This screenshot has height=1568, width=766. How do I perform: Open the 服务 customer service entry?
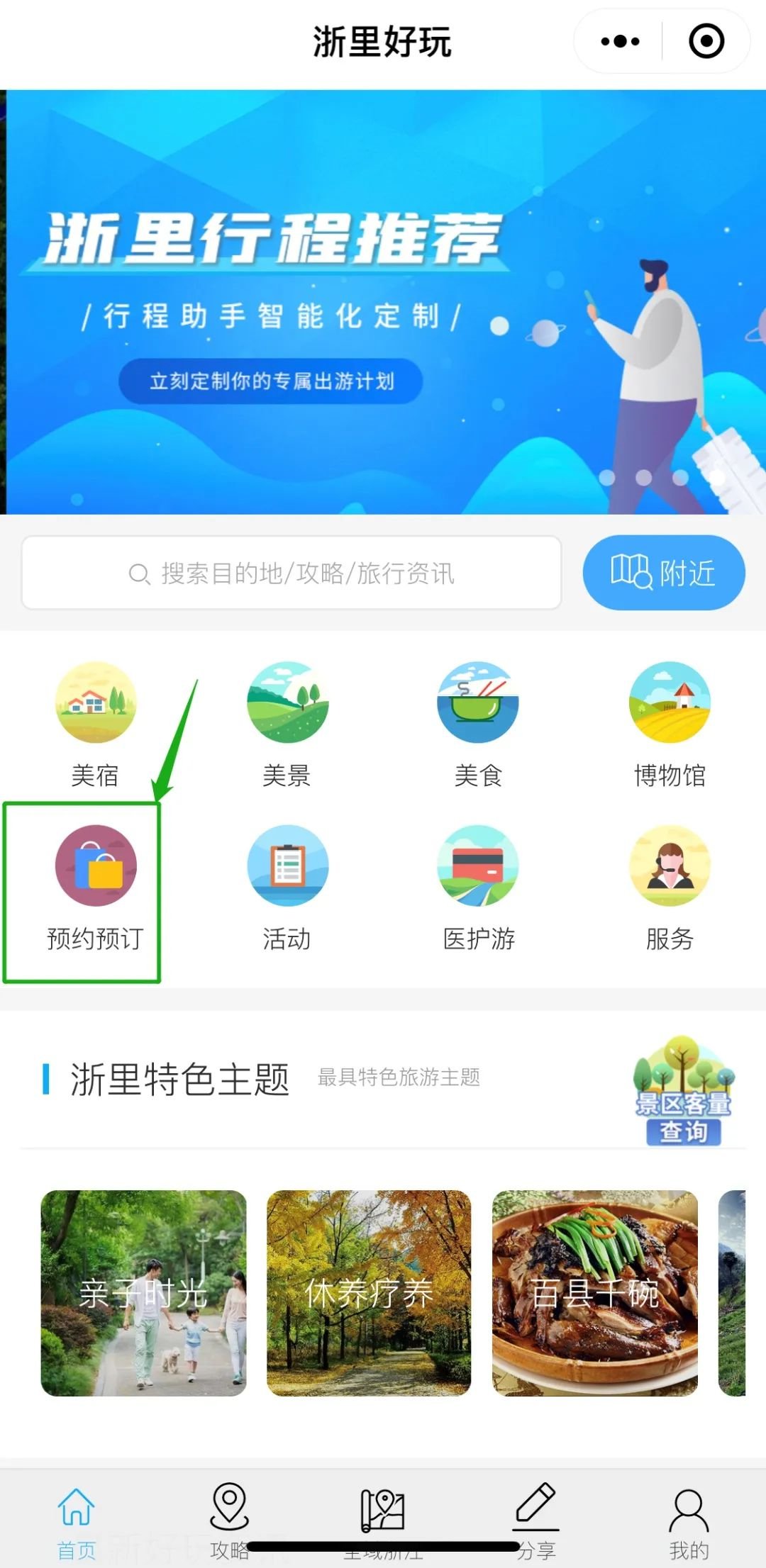670,886
